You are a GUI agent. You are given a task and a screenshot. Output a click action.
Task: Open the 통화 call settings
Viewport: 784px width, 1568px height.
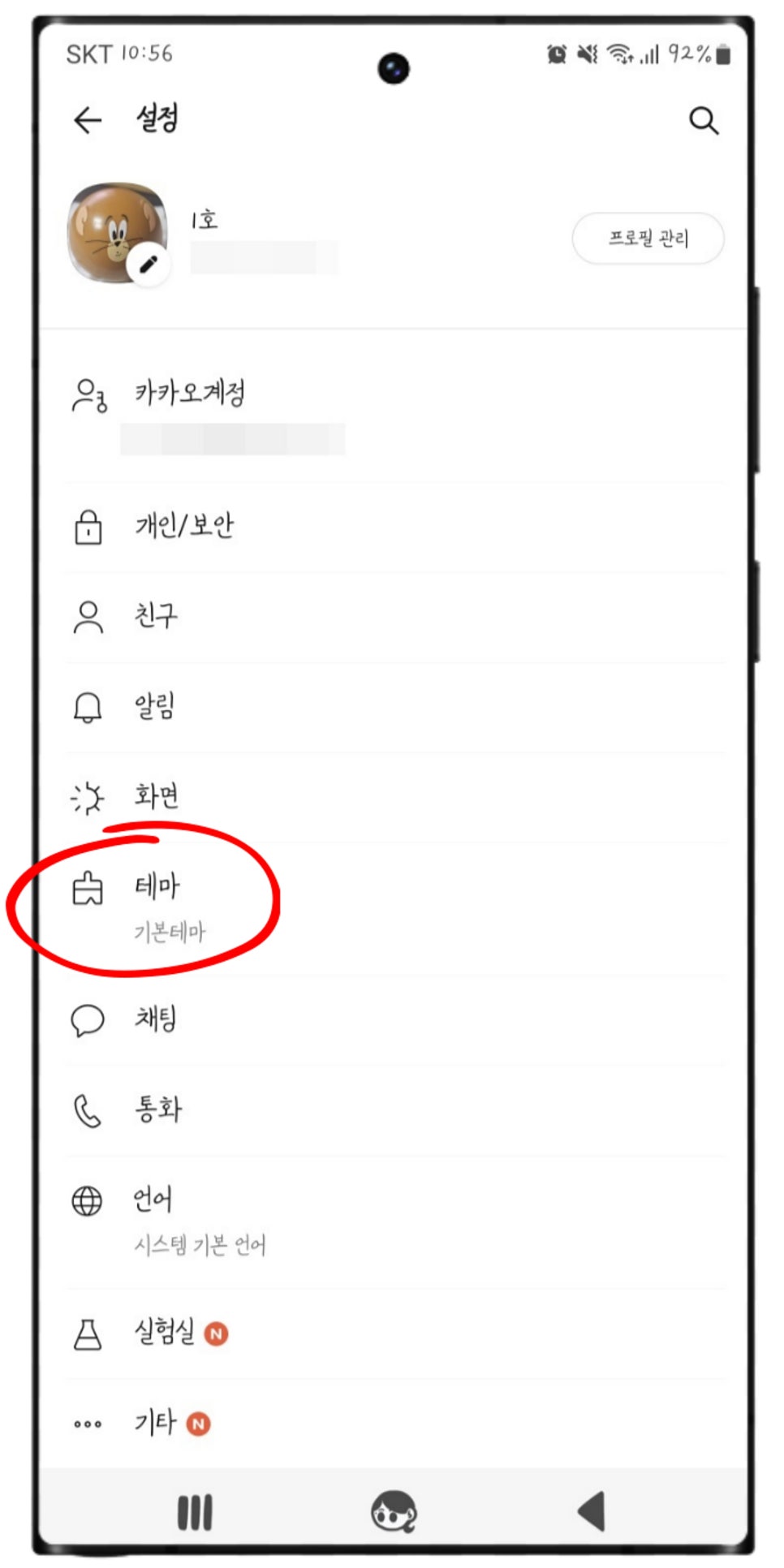click(394, 1110)
